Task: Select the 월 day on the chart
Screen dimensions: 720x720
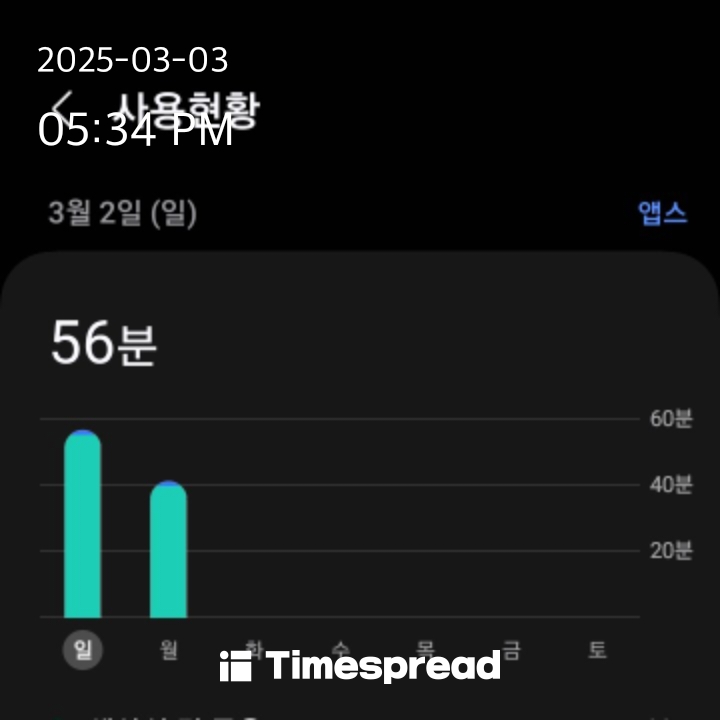Action: tap(168, 650)
